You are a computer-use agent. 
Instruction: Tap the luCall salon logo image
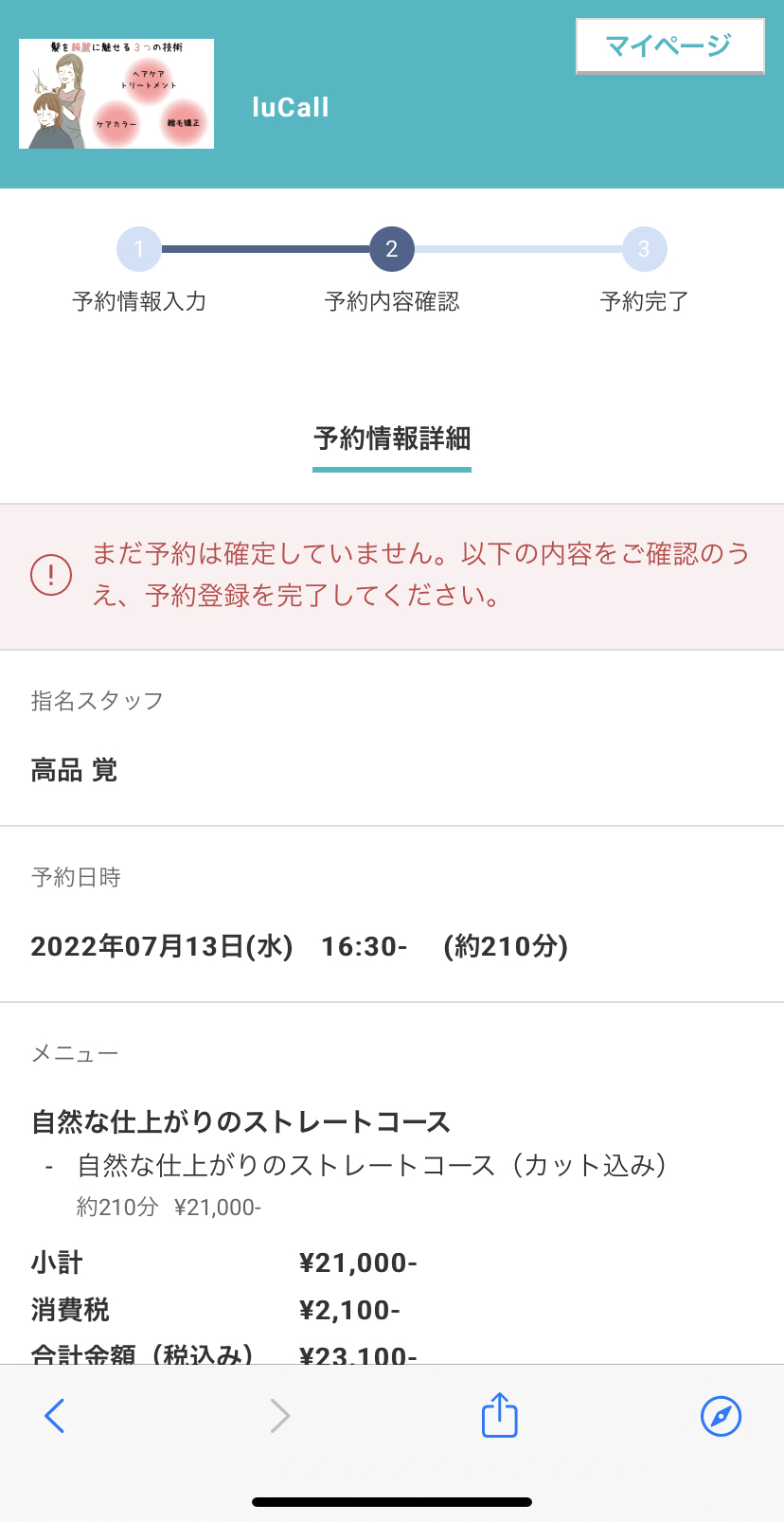click(x=116, y=94)
